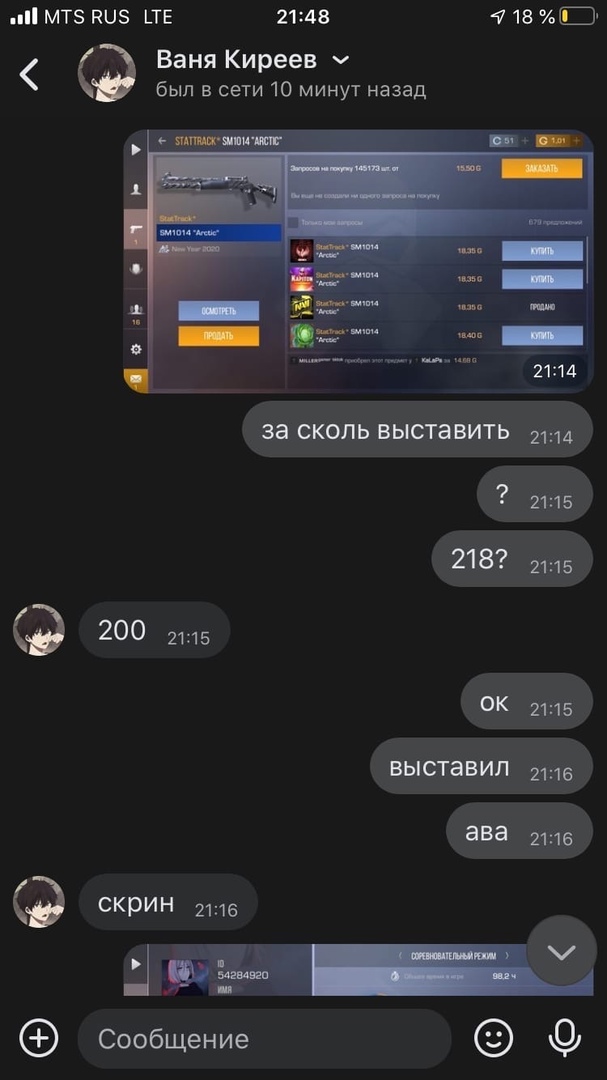Go back to the chat list
Image resolution: width=607 pixels, height=1080 pixels.
(30, 74)
